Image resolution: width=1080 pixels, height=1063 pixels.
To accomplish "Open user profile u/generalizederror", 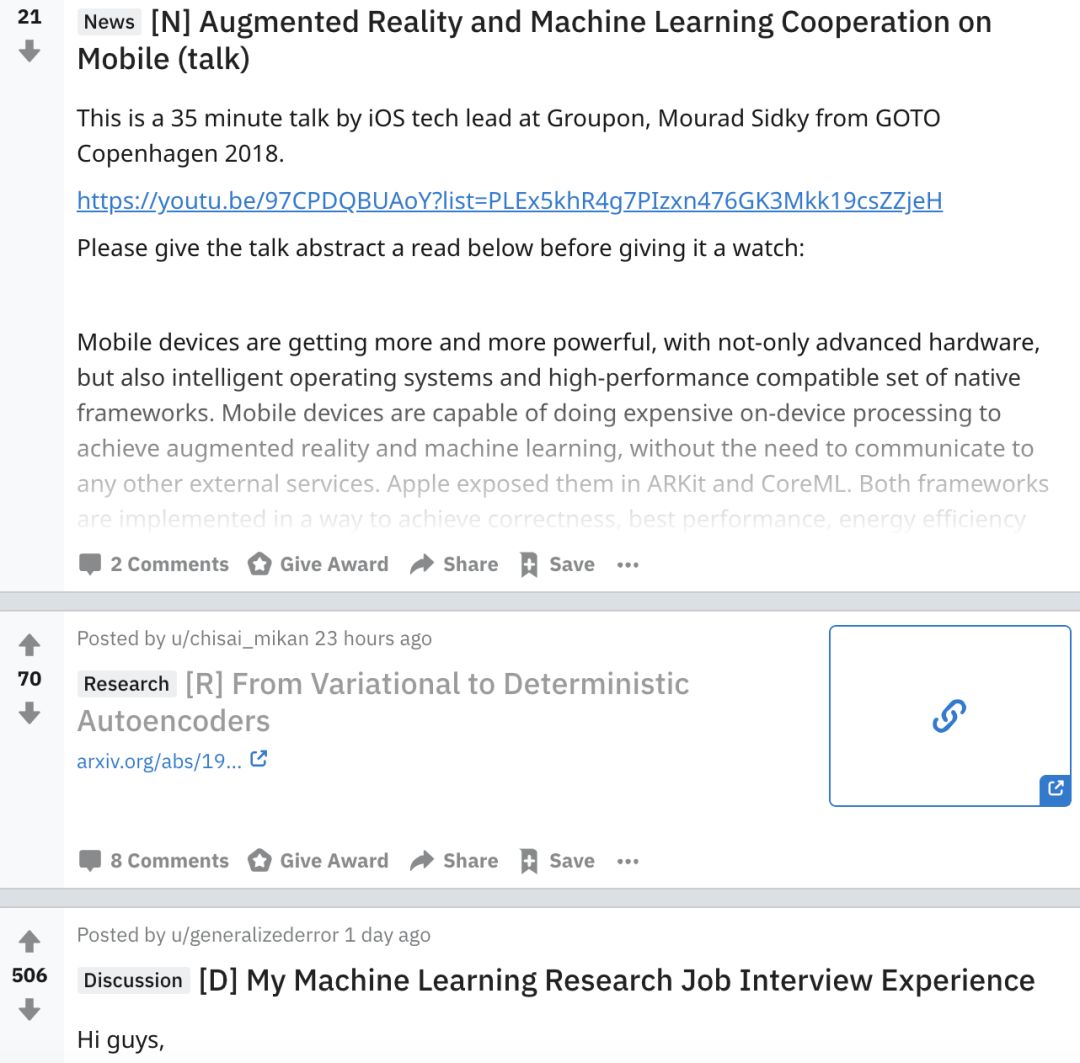I will coord(255,935).
